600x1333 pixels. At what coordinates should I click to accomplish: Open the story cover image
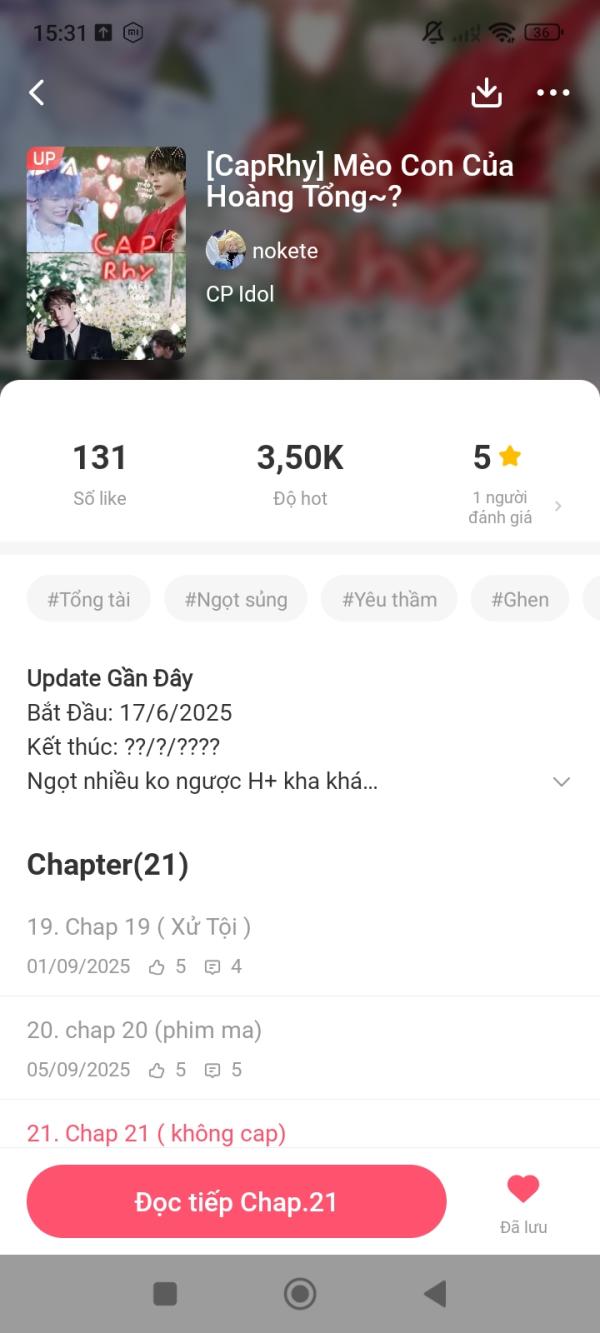point(106,253)
